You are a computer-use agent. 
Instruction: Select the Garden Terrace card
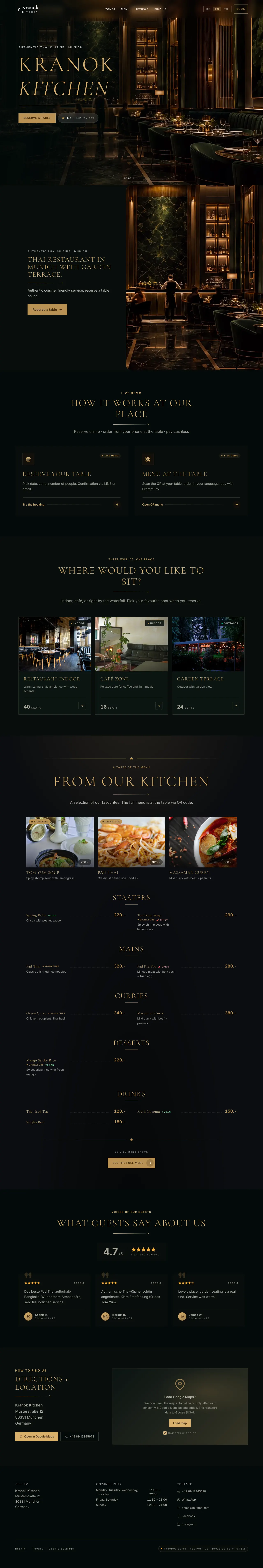(x=208, y=665)
